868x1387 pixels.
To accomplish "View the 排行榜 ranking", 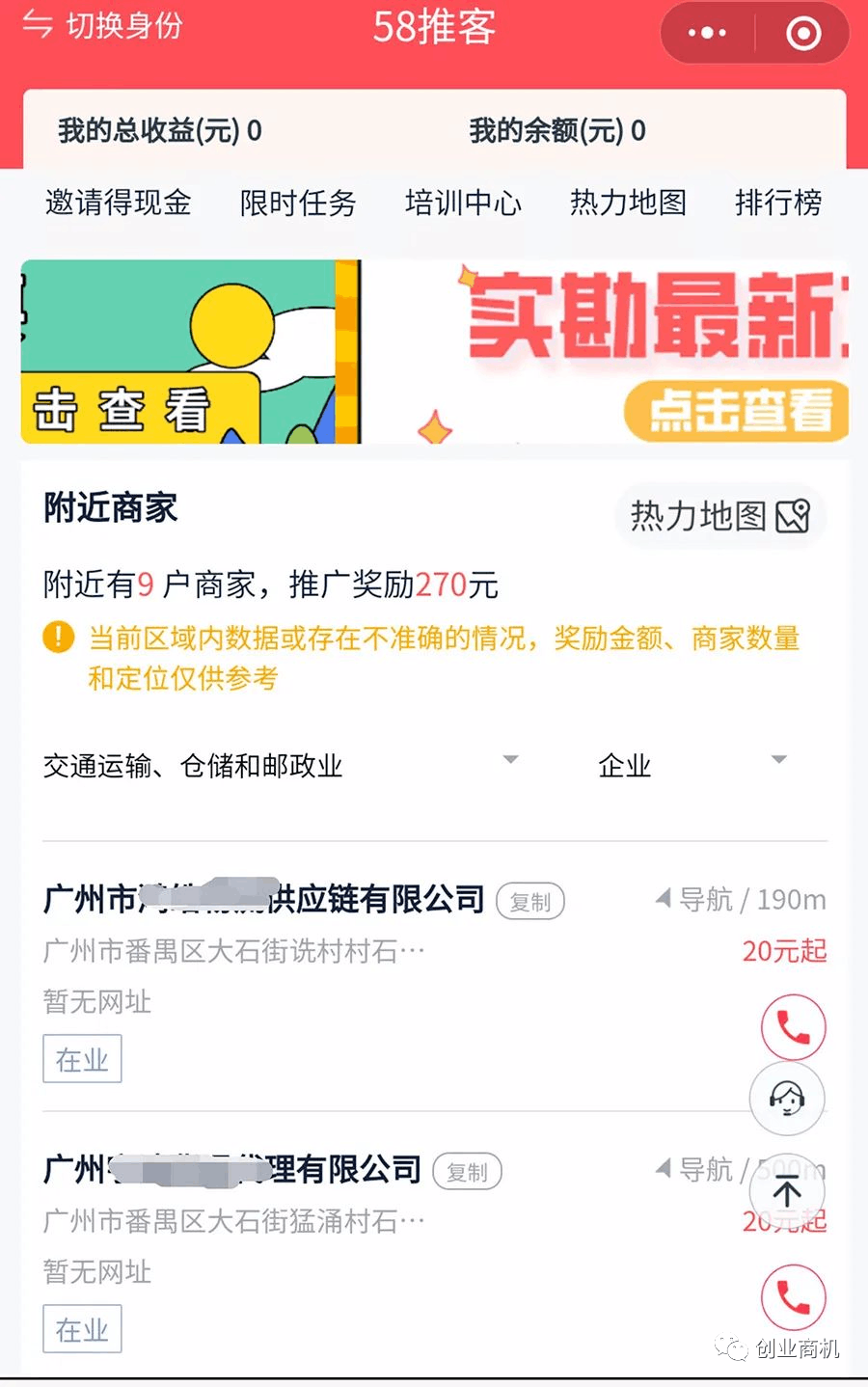I will coord(778,203).
